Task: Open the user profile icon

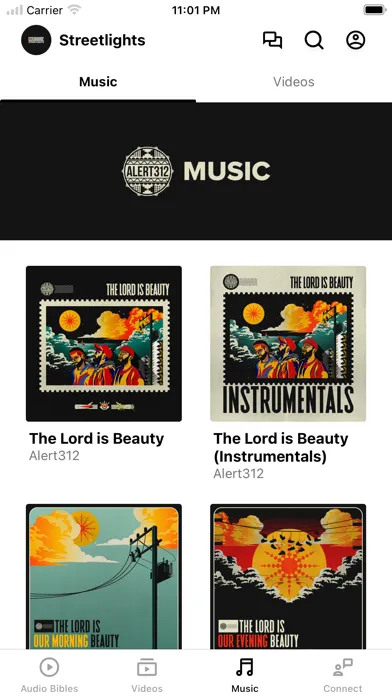Action: click(356, 40)
